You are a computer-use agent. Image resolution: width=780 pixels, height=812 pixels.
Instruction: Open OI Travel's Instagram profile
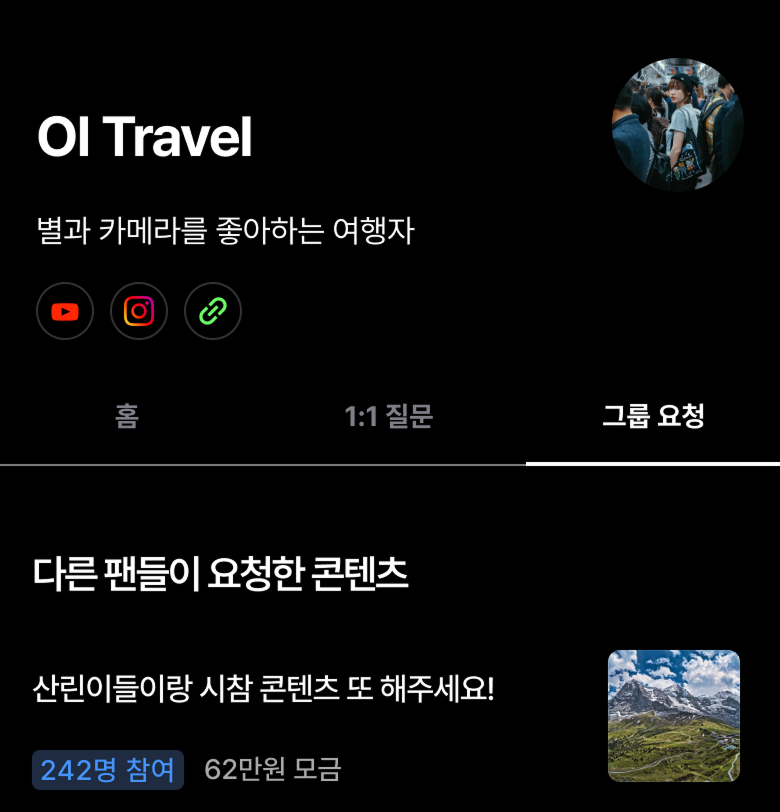(139, 312)
